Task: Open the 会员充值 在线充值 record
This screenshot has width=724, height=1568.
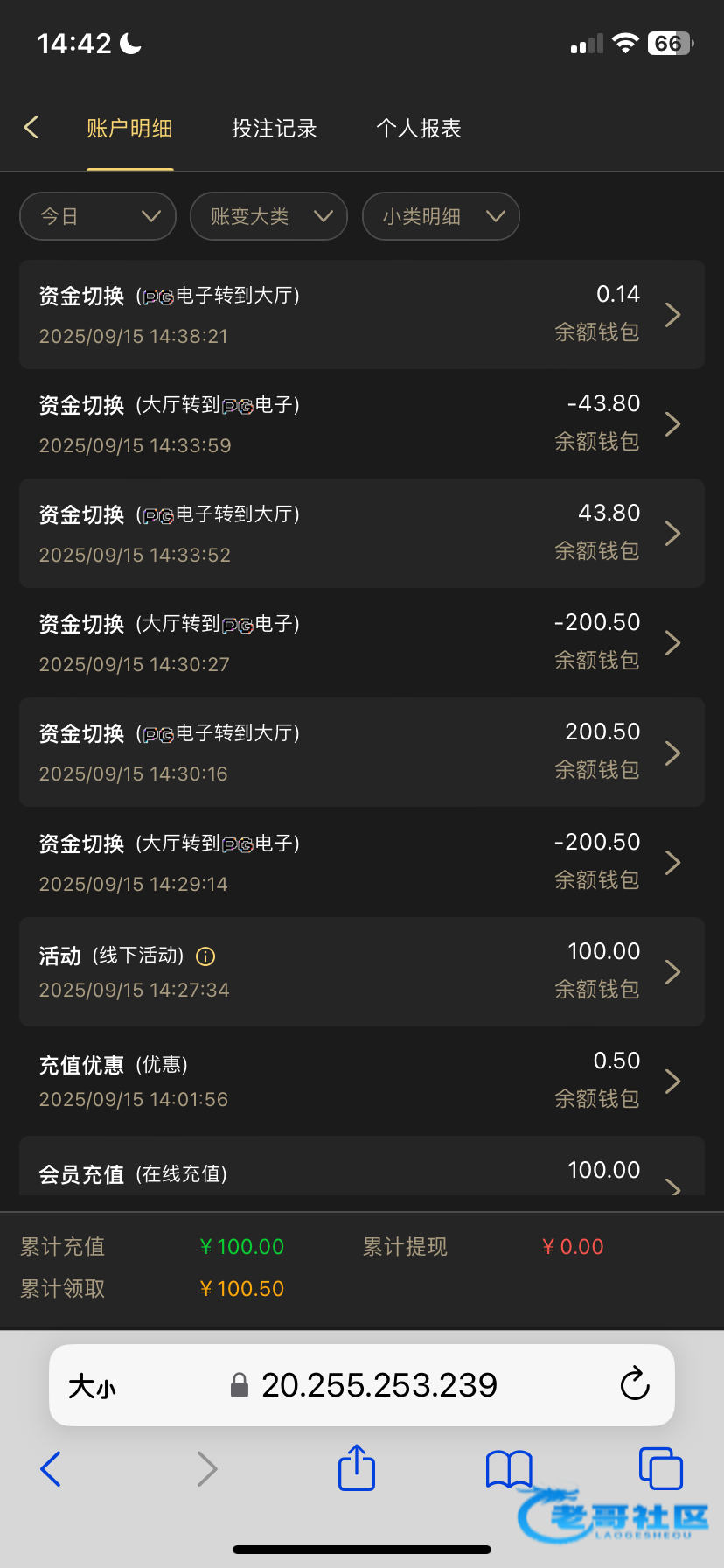Action: [362, 1166]
